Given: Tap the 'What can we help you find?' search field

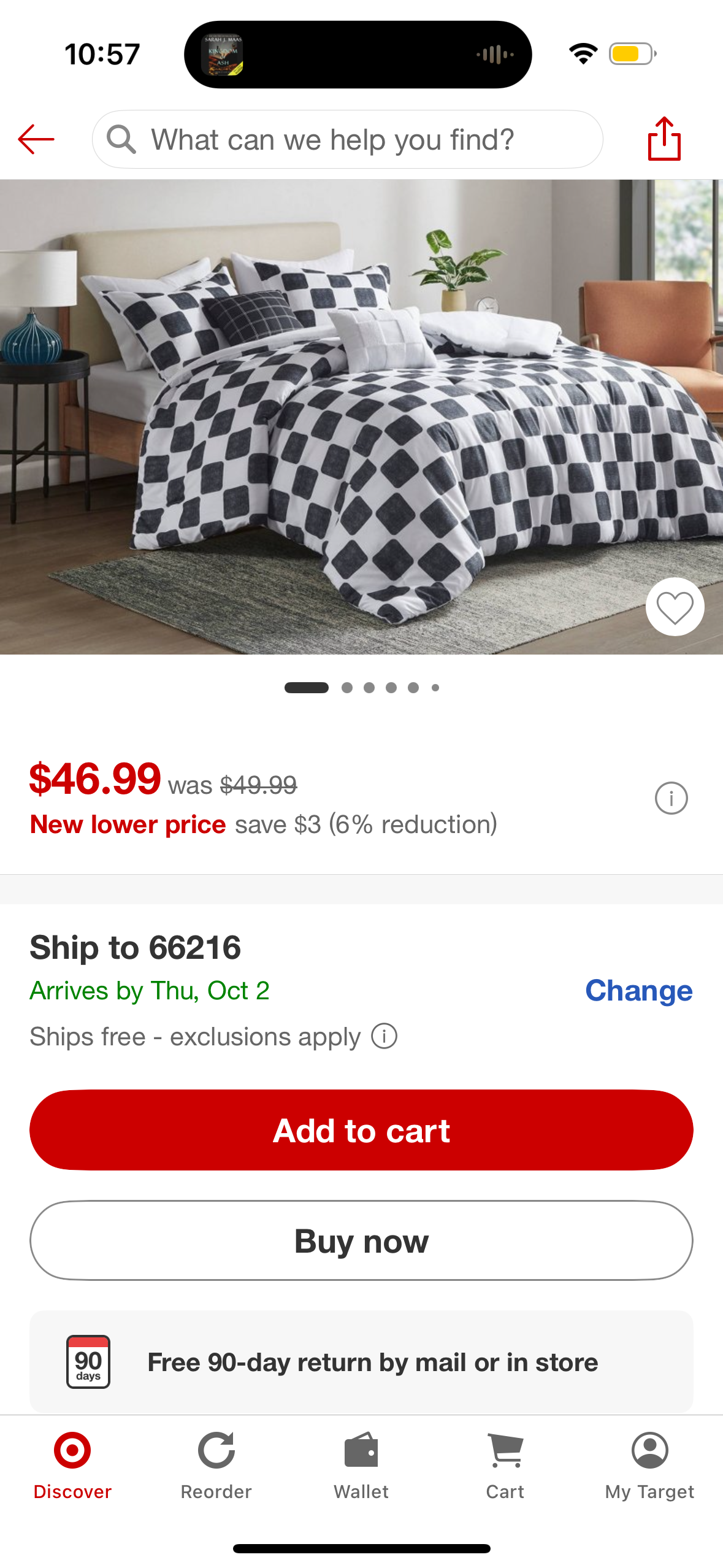Looking at the screenshot, I should pyautogui.click(x=347, y=139).
